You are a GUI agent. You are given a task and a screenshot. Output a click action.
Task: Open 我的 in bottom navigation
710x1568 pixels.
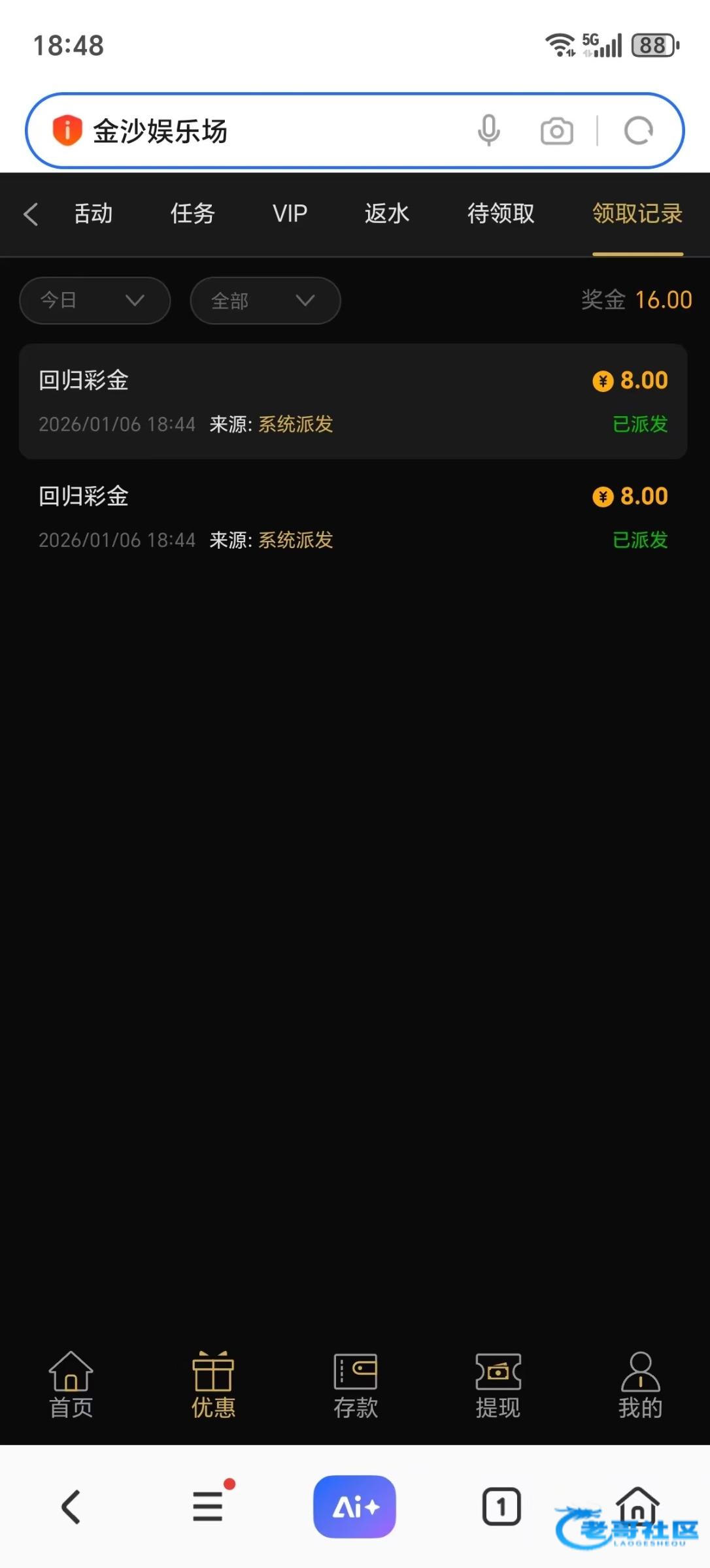click(640, 1385)
